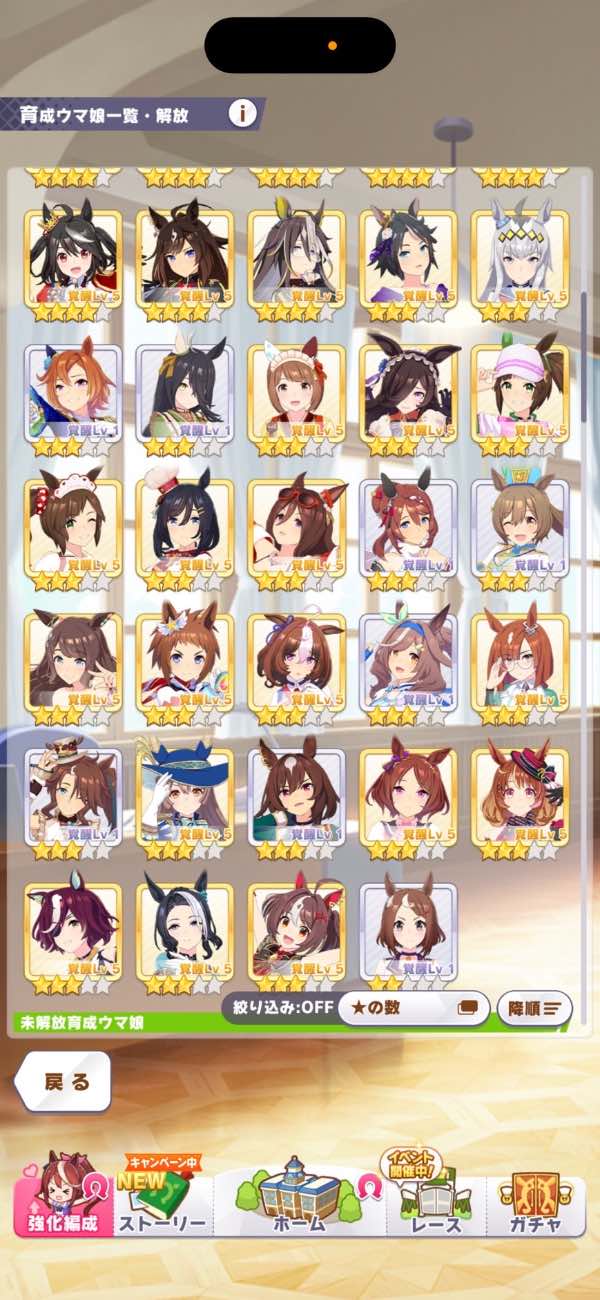Open the info icon beside 育成ウマ娘一覧・解放
600x1300 pixels.
coord(242,113)
